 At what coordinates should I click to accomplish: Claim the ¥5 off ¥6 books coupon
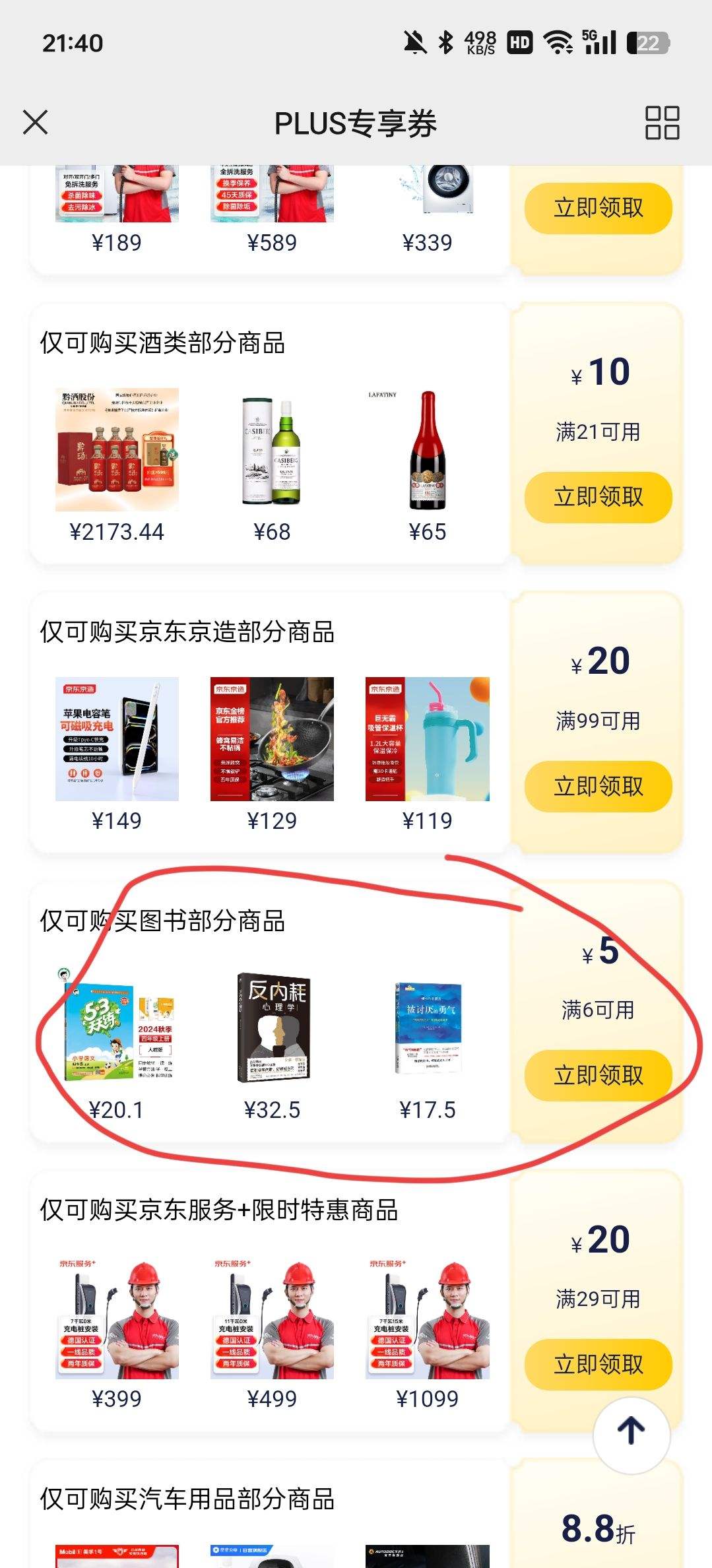click(x=598, y=1075)
